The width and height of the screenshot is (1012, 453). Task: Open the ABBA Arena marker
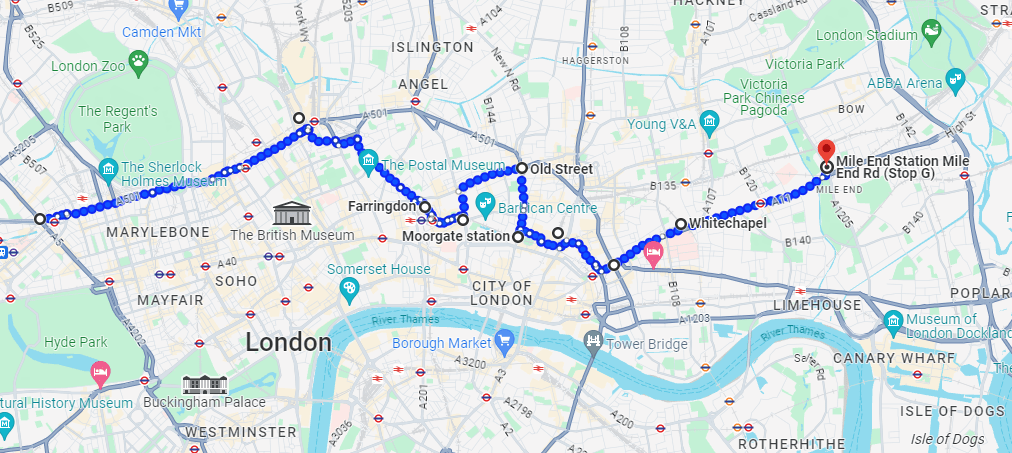(x=954, y=78)
